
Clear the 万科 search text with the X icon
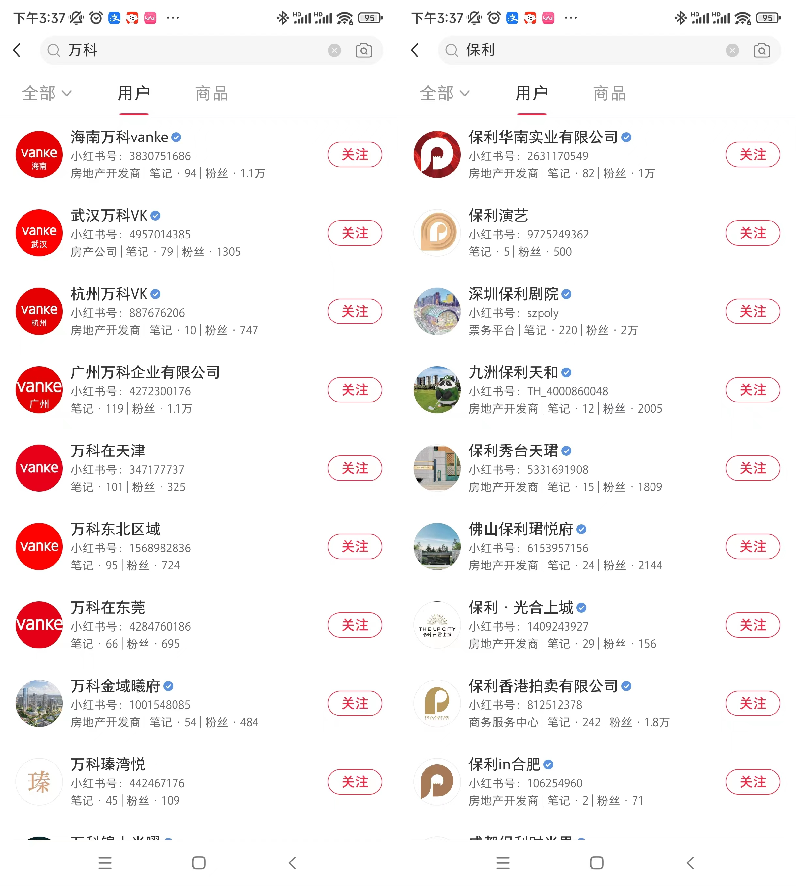click(334, 51)
